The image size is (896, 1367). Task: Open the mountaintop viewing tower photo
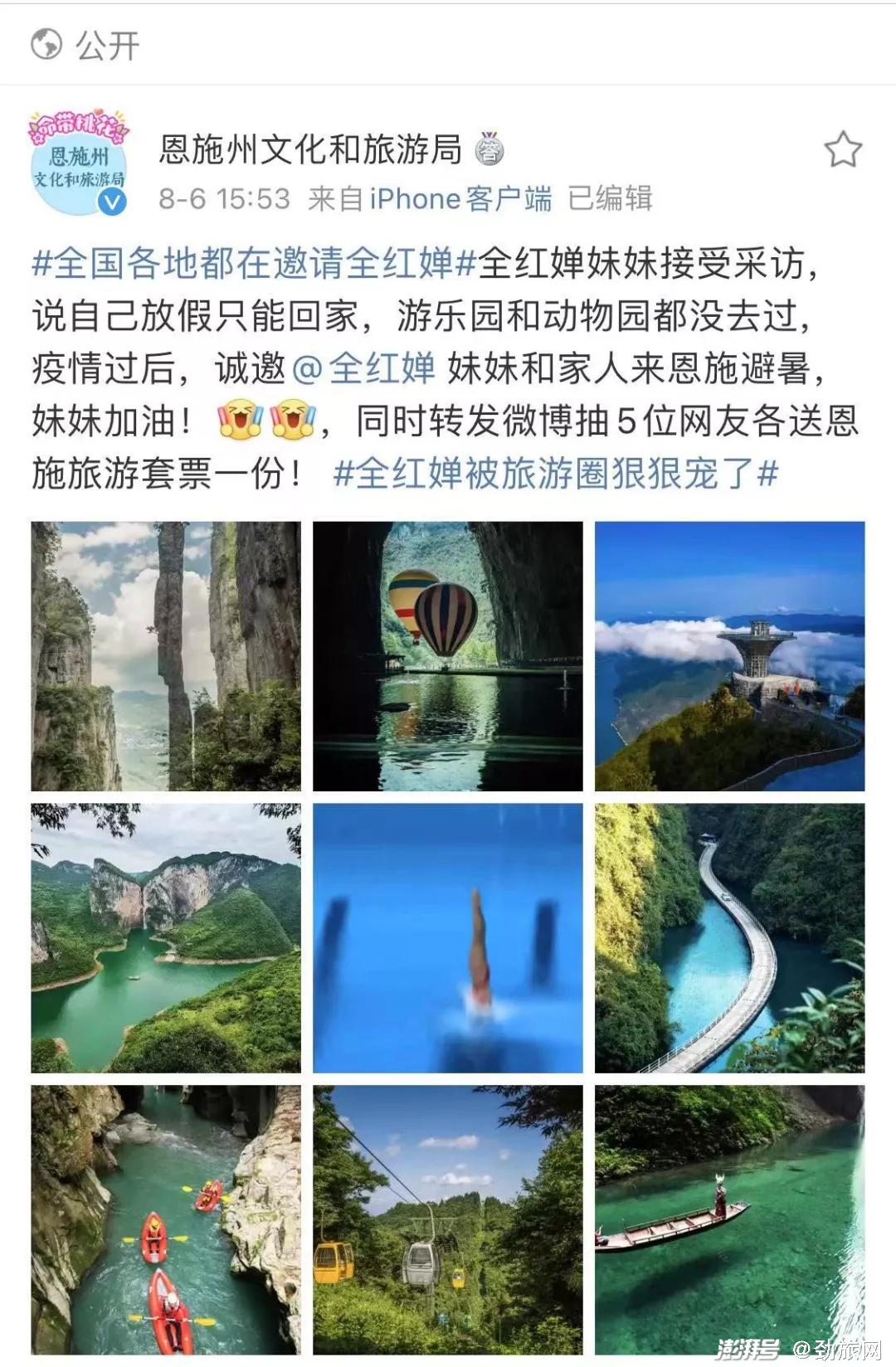729,655
